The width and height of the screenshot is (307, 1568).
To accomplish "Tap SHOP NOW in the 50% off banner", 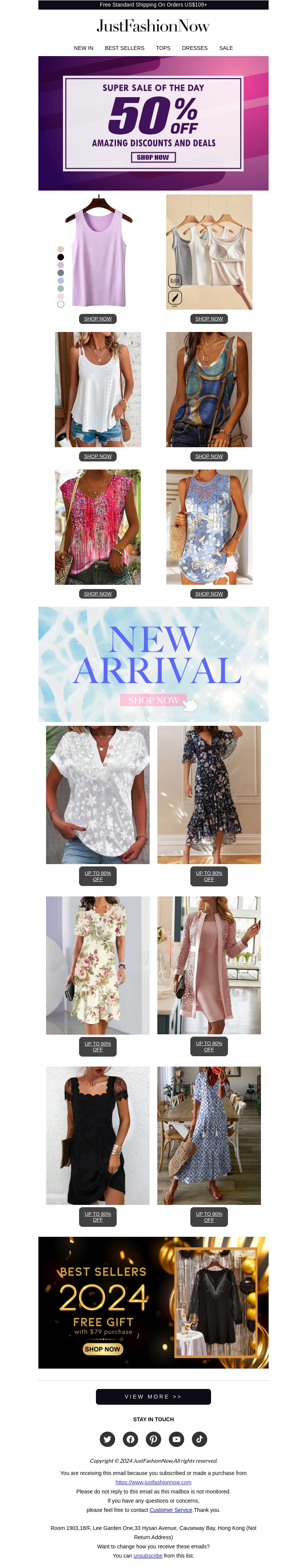I will pyautogui.click(x=153, y=157).
